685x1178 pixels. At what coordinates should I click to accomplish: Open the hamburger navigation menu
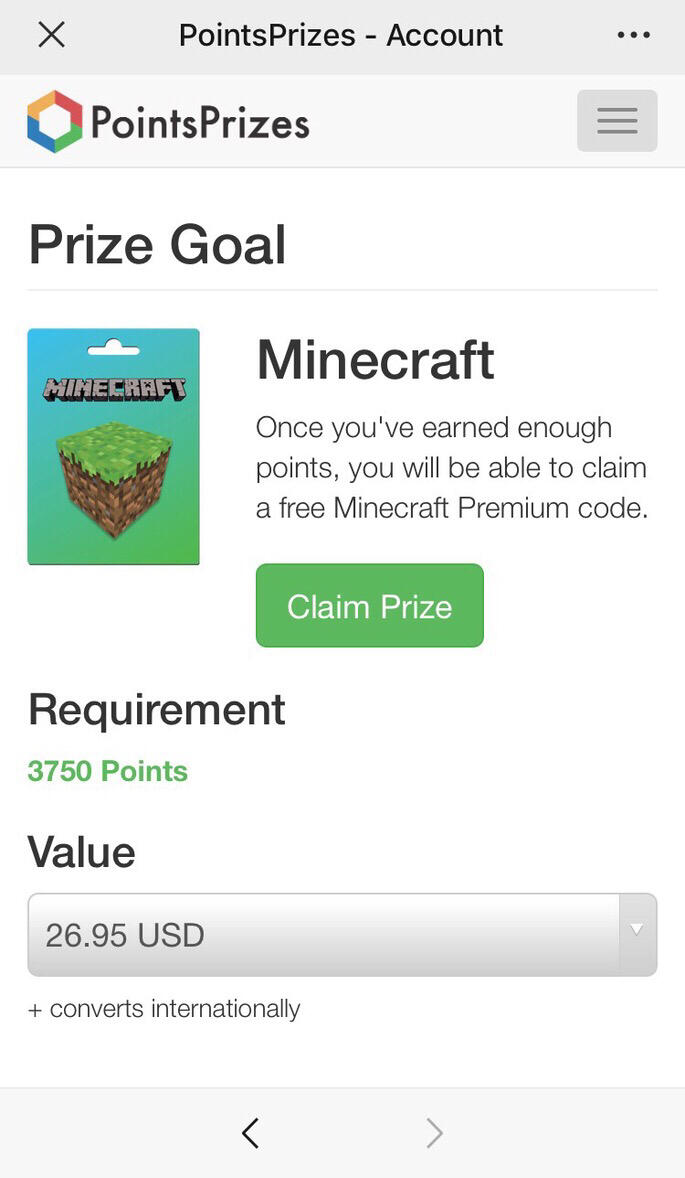[x=617, y=121]
